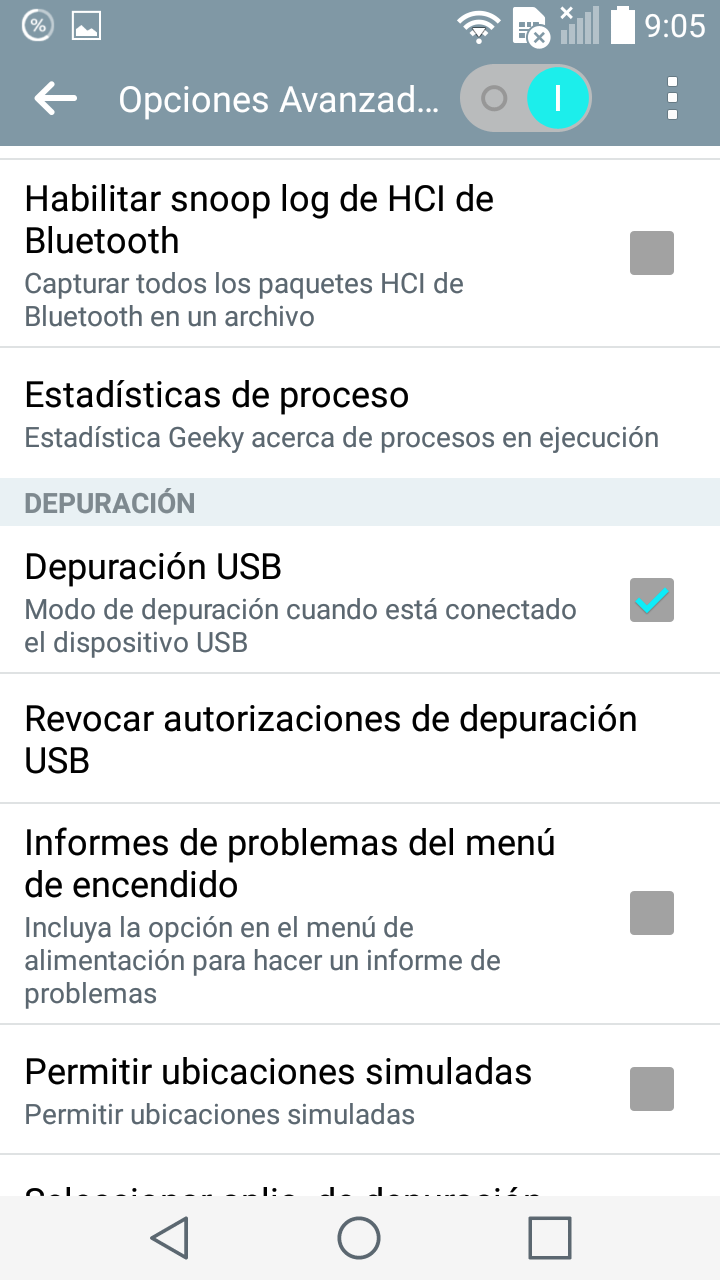Turn off the developer options master switch
Screen dimensions: 720x1280
526,98
